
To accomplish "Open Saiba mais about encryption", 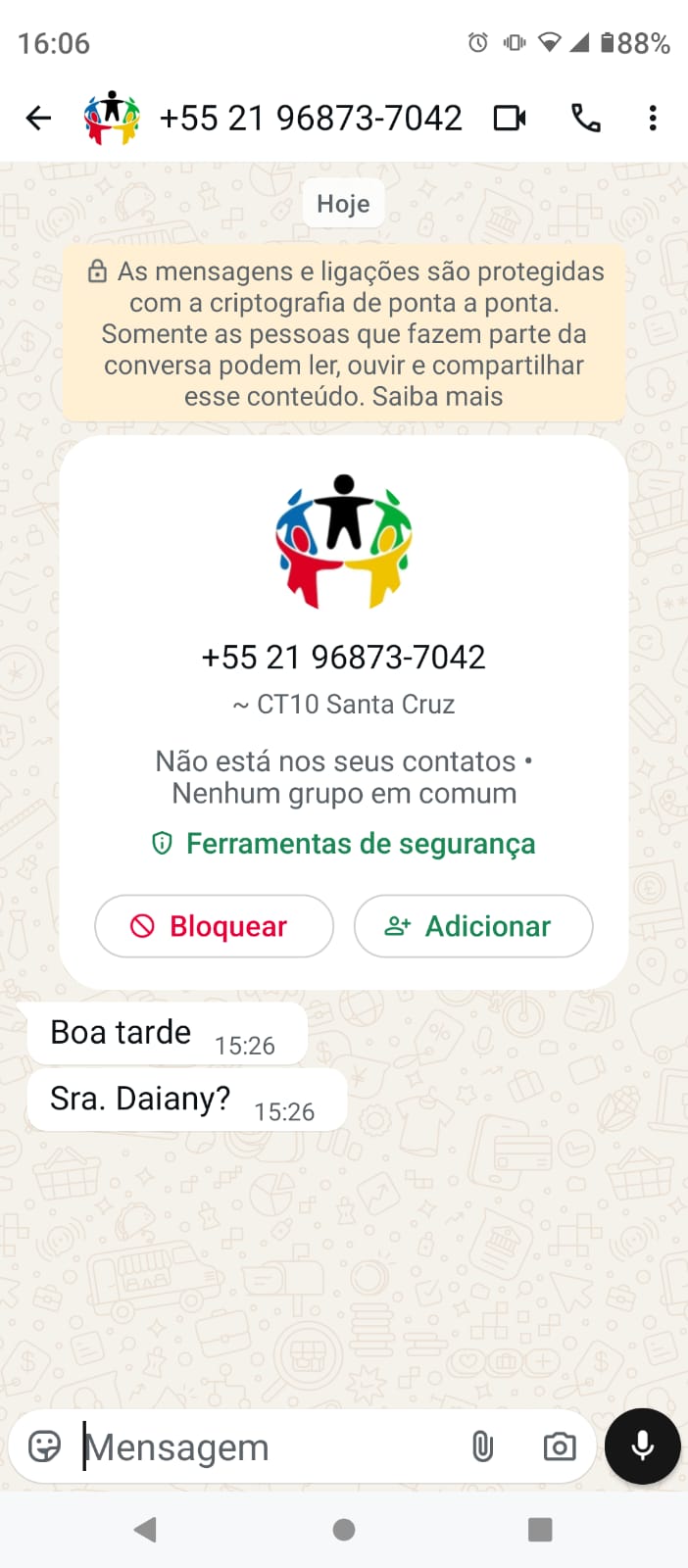I will point(438,397).
